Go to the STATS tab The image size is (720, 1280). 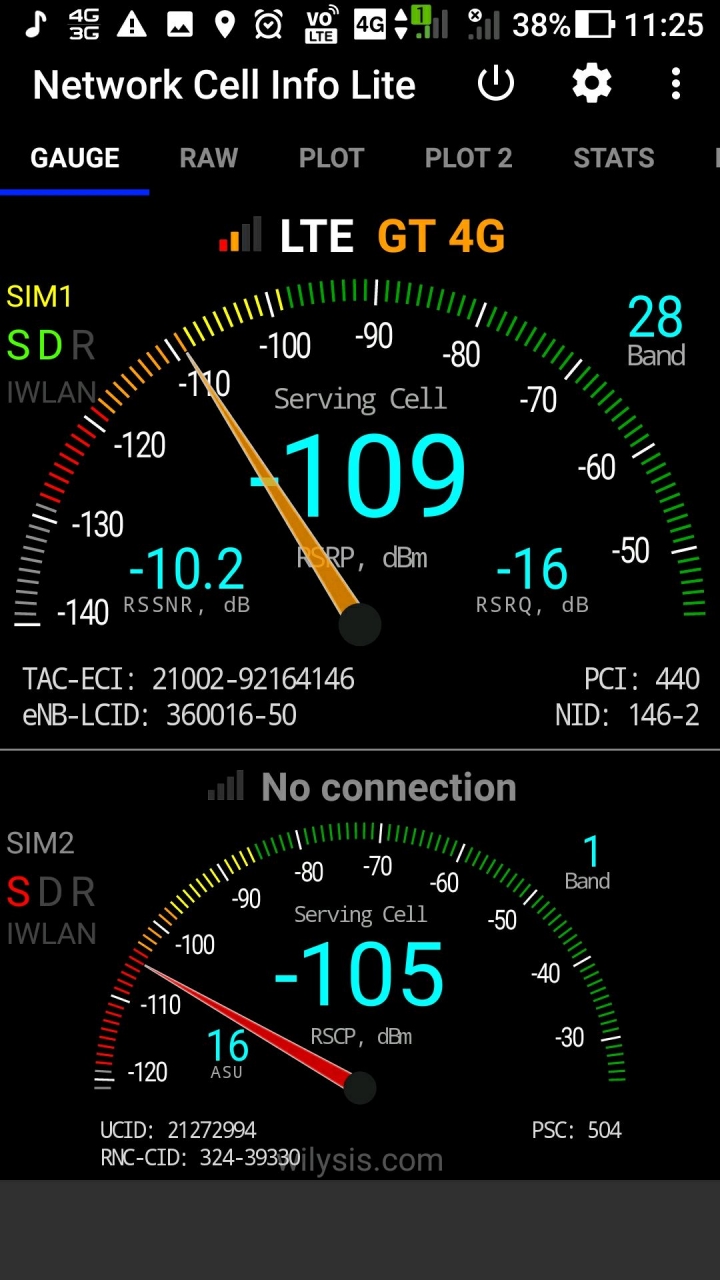pyautogui.click(x=613, y=158)
